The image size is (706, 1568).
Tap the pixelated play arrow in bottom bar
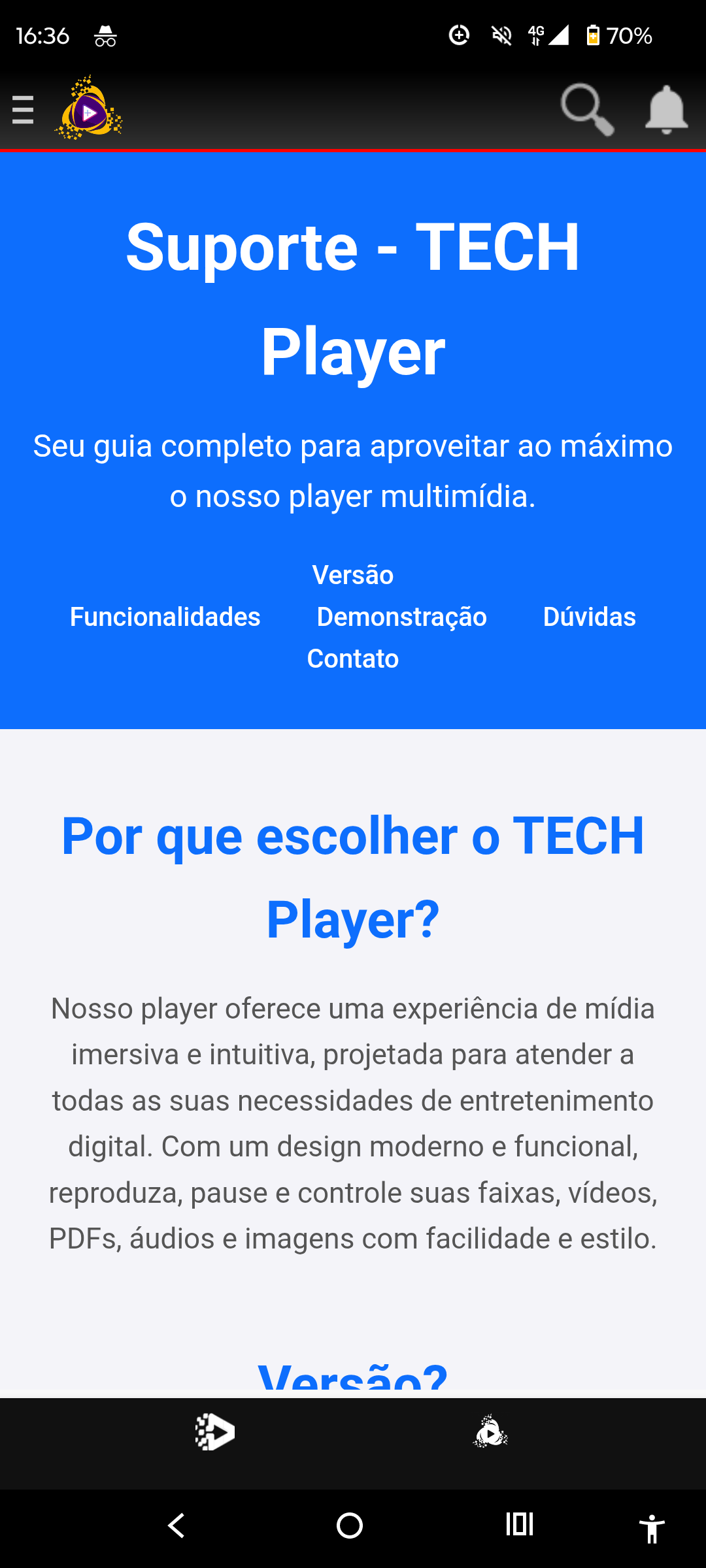(x=215, y=1431)
